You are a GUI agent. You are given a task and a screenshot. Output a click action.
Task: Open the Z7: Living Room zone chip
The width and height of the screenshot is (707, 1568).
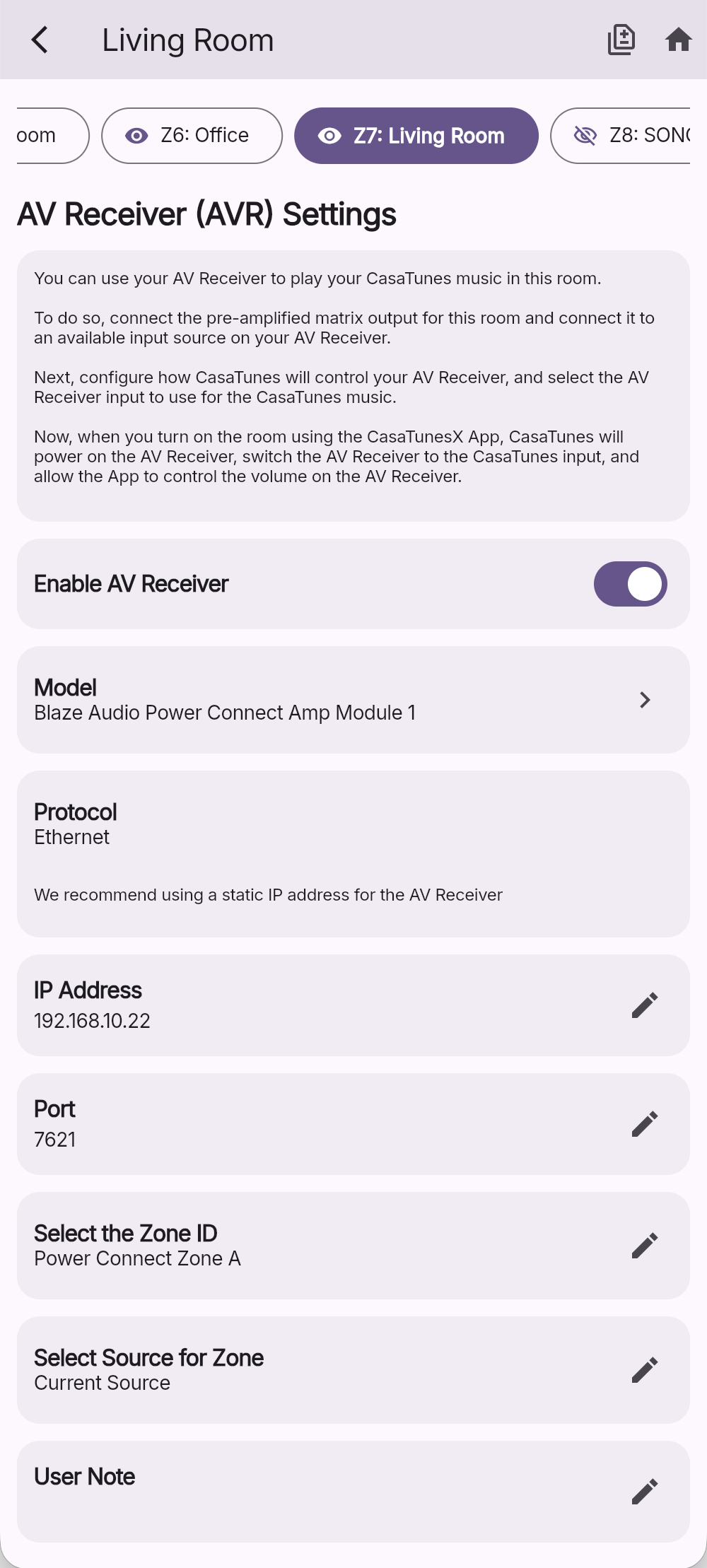416,136
